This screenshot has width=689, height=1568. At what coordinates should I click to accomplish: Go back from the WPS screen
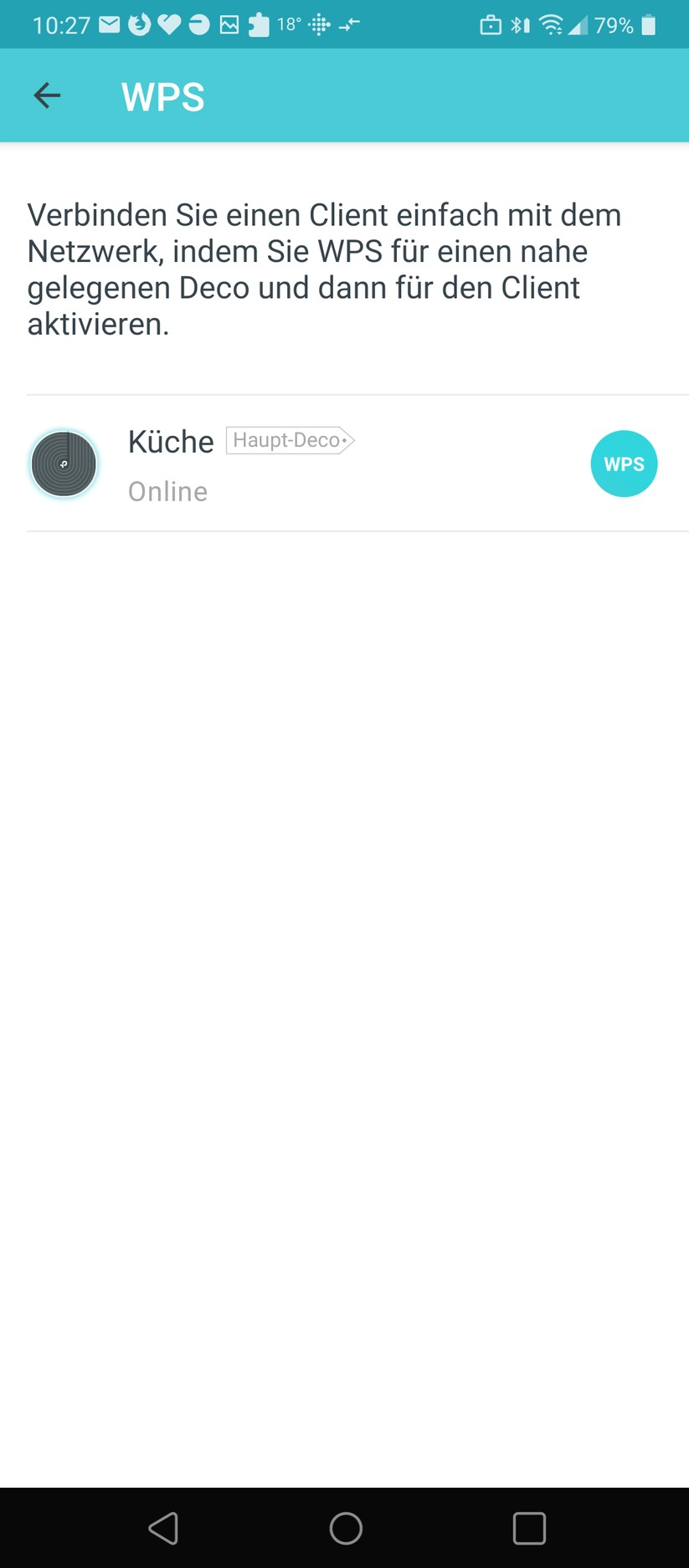[x=47, y=96]
